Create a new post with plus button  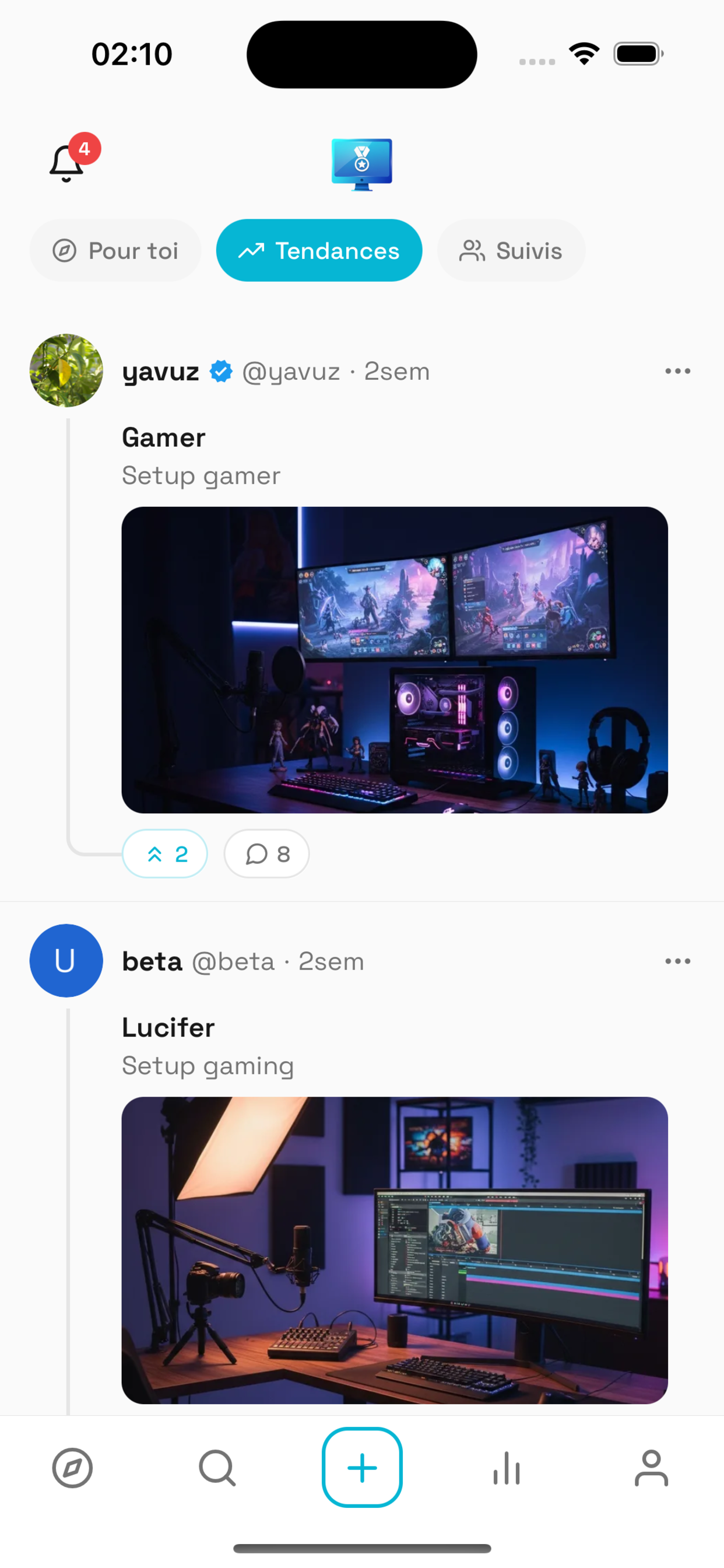(x=362, y=1468)
